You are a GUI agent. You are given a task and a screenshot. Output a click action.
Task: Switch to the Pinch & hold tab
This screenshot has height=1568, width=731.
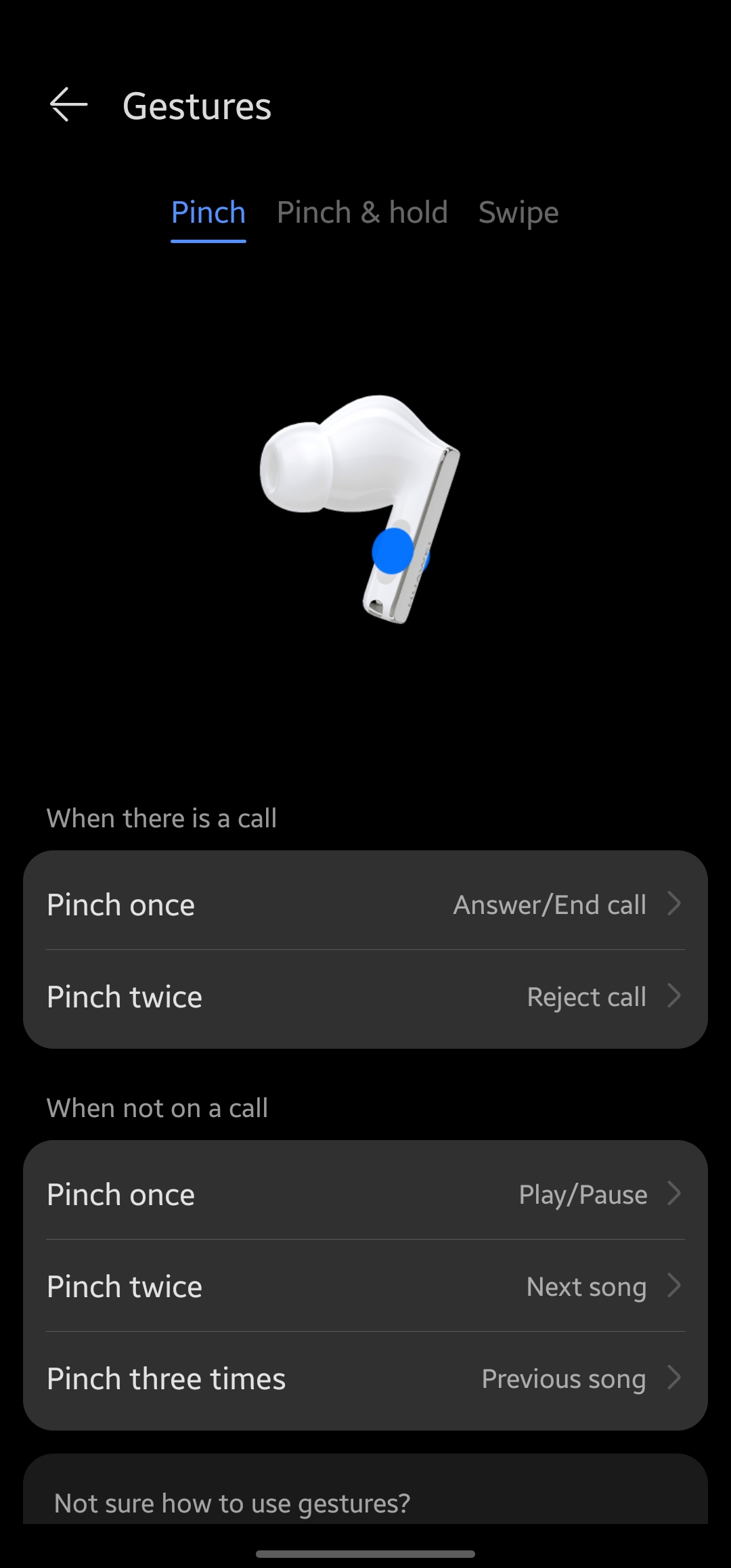tap(362, 213)
